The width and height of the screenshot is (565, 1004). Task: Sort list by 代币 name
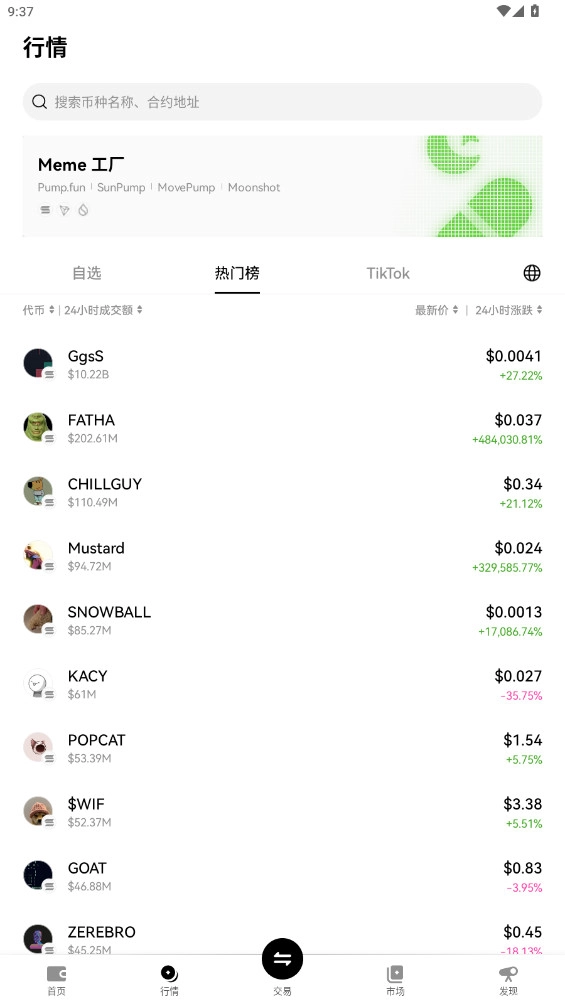[38, 310]
